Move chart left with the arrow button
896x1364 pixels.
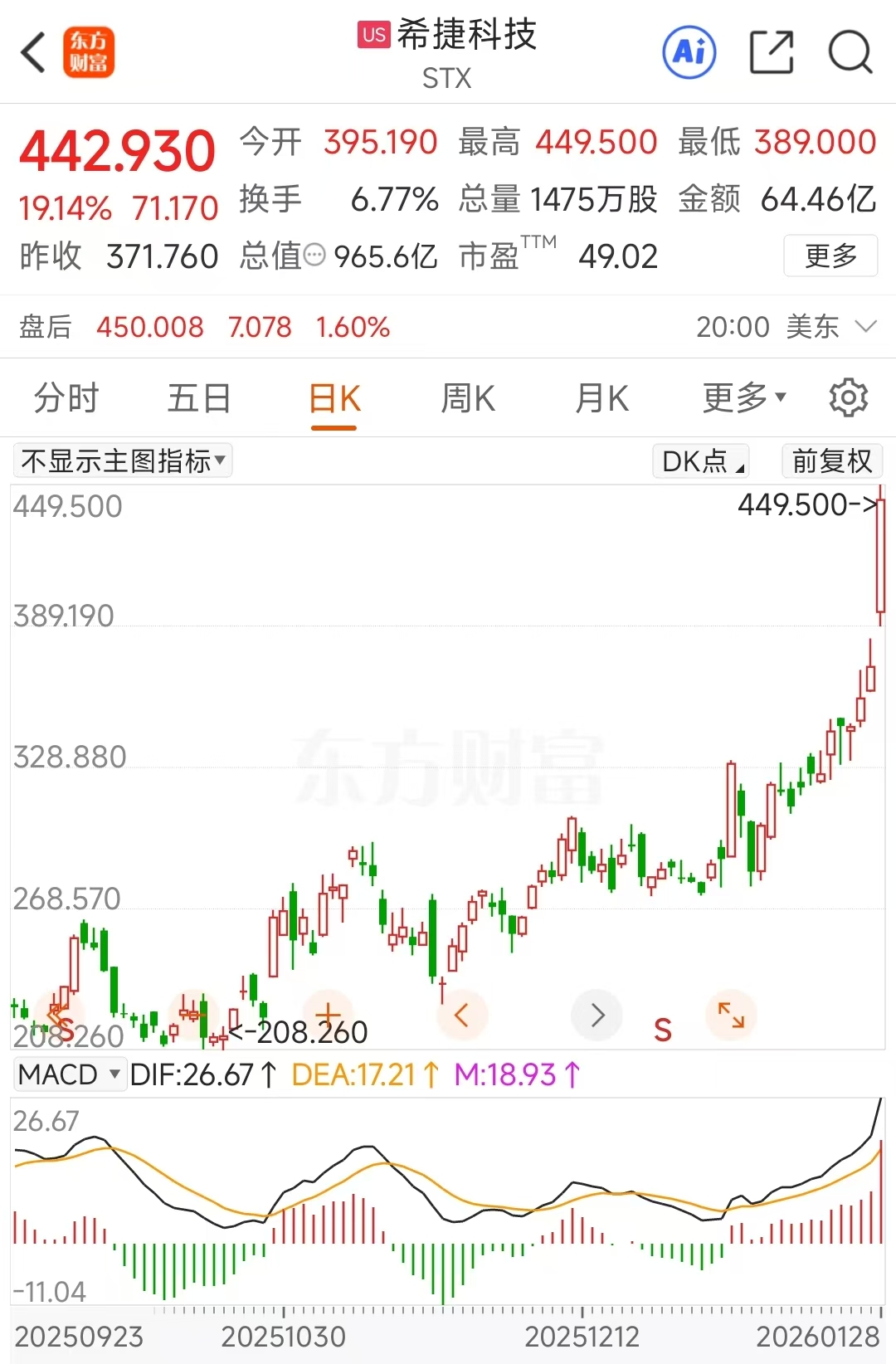[x=462, y=1015]
